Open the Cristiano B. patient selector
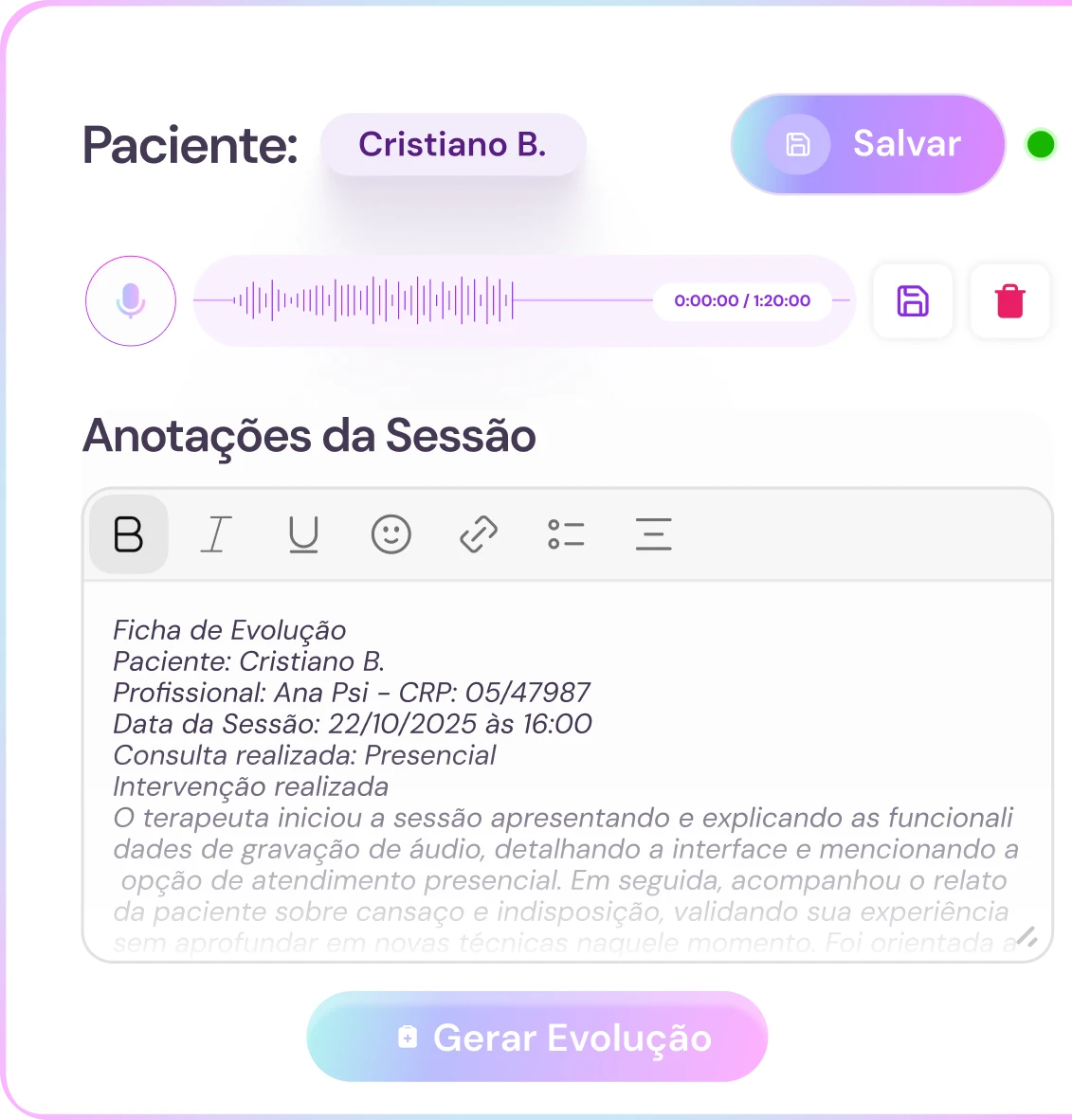The height and width of the screenshot is (1120, 1072). 453,144
